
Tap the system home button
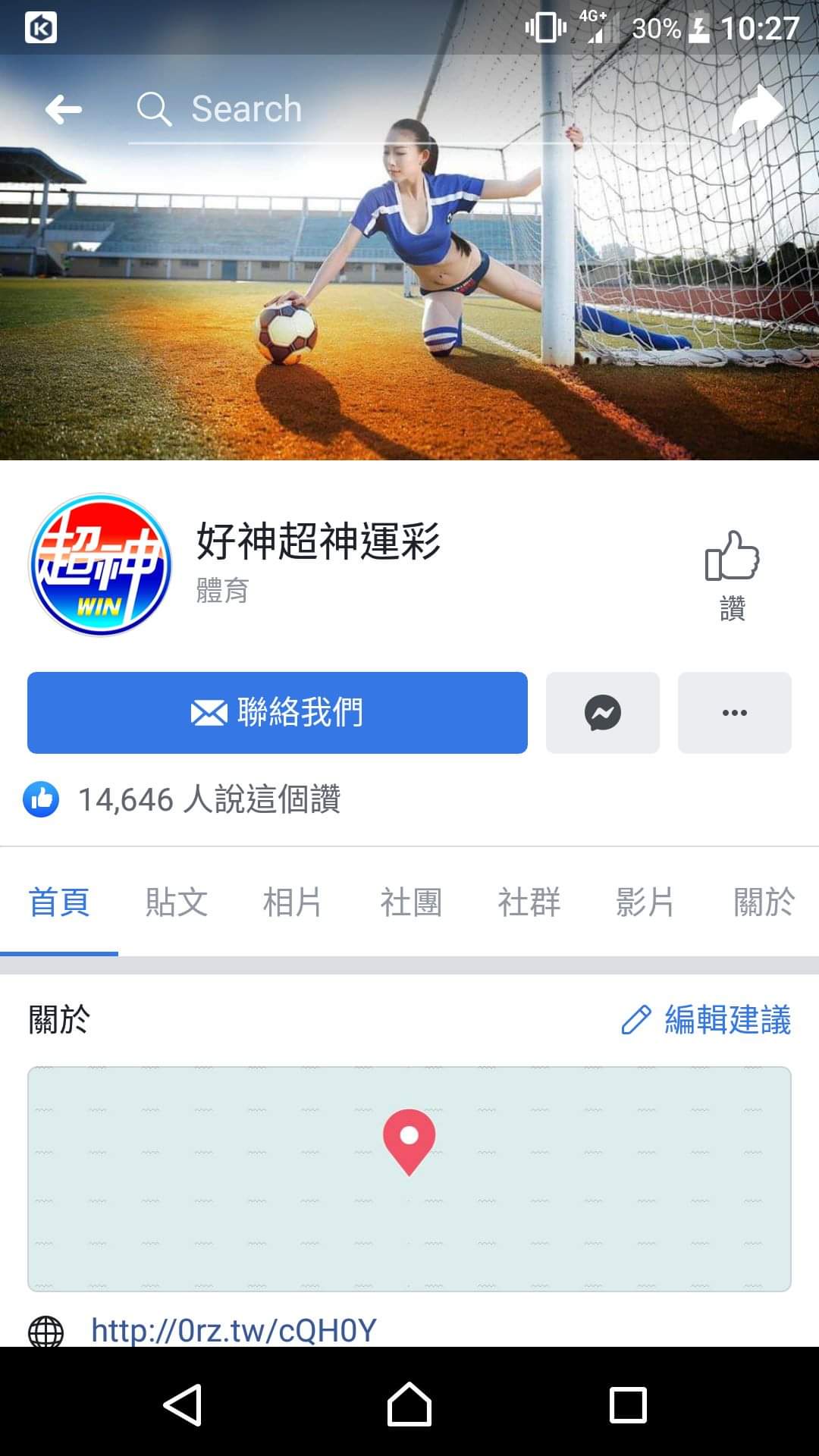[x=409, y=1405]
